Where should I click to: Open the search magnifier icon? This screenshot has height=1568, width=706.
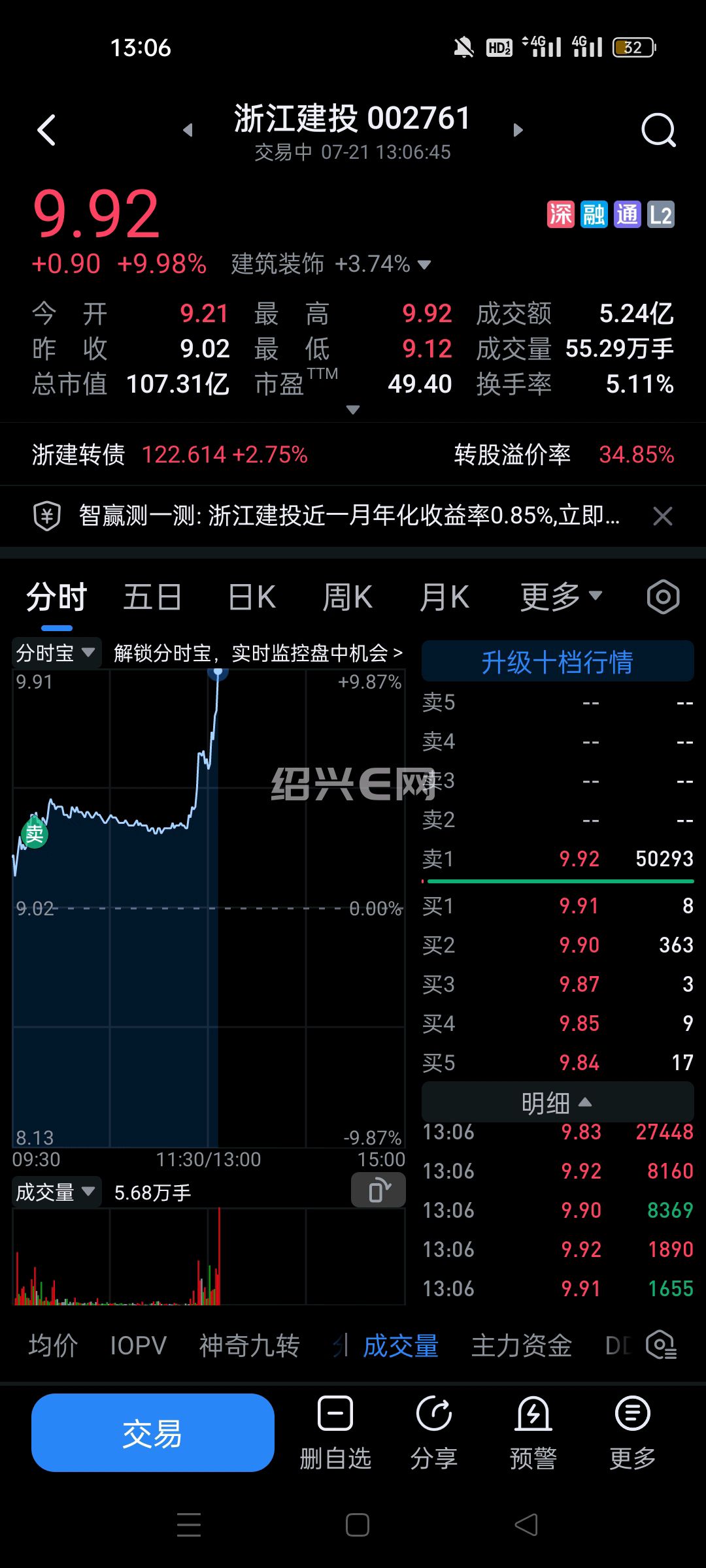tap(658, 130)
